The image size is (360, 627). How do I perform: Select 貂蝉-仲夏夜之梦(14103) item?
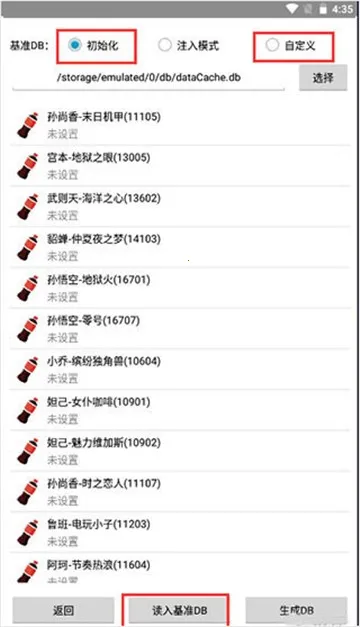pyautogui.click(x=180, y=247)
